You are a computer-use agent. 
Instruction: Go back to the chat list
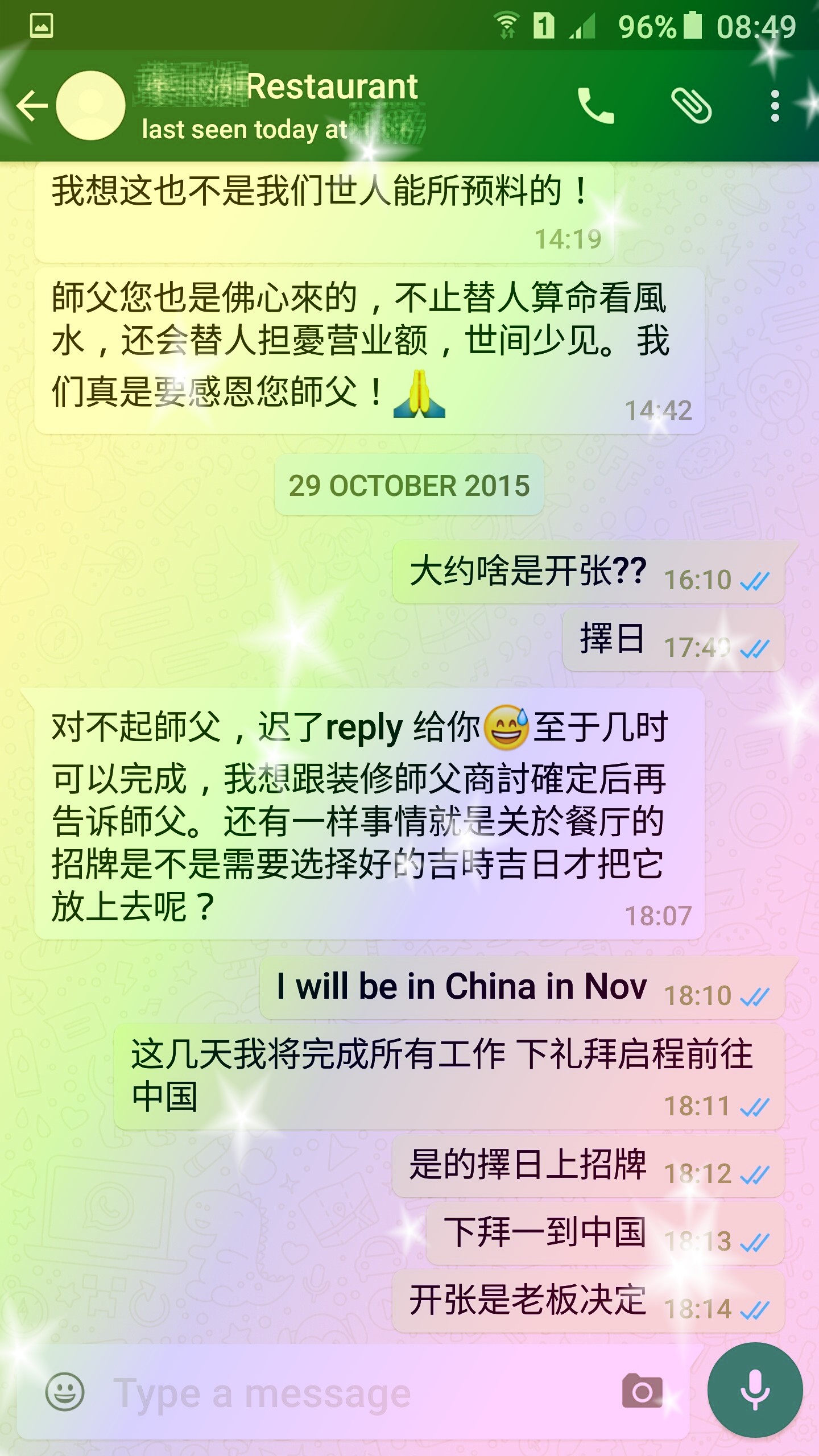point(31,106)
